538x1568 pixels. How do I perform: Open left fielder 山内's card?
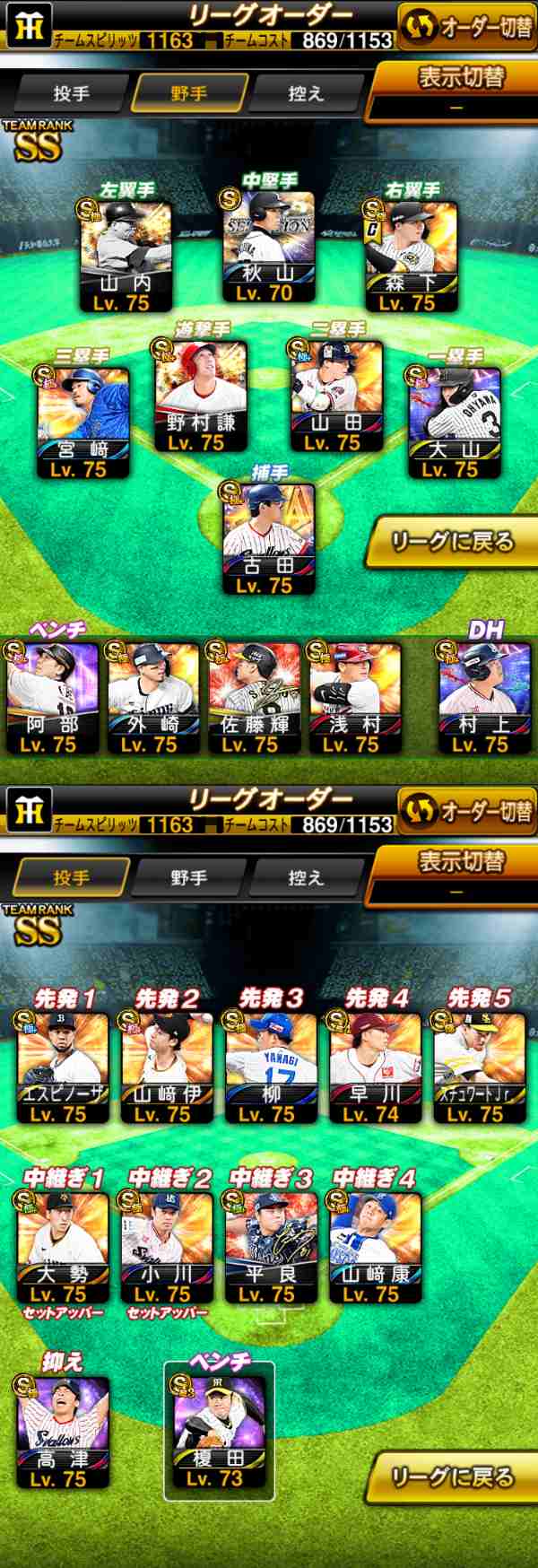(126, 256)
